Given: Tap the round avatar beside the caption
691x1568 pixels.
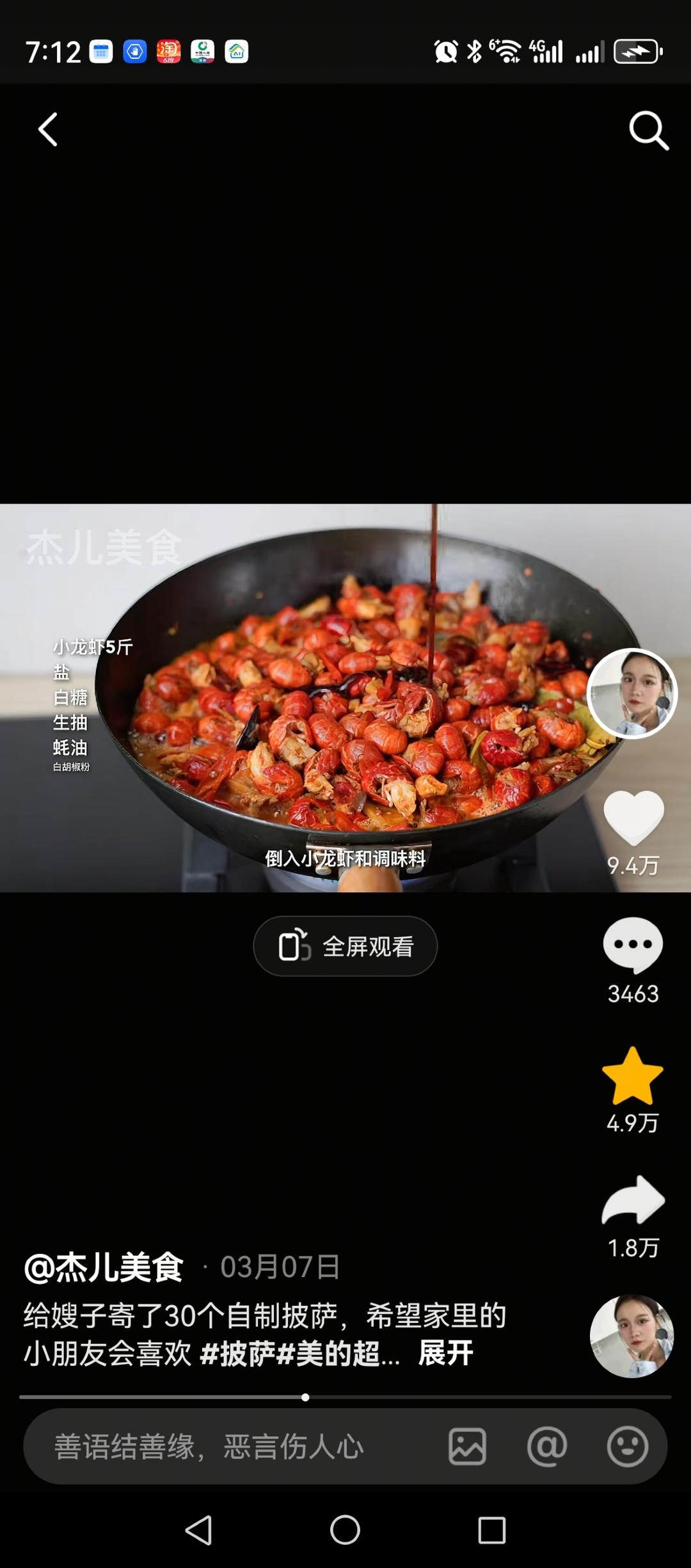Looking at the screenshot, I should click(x=631, y=1335).
